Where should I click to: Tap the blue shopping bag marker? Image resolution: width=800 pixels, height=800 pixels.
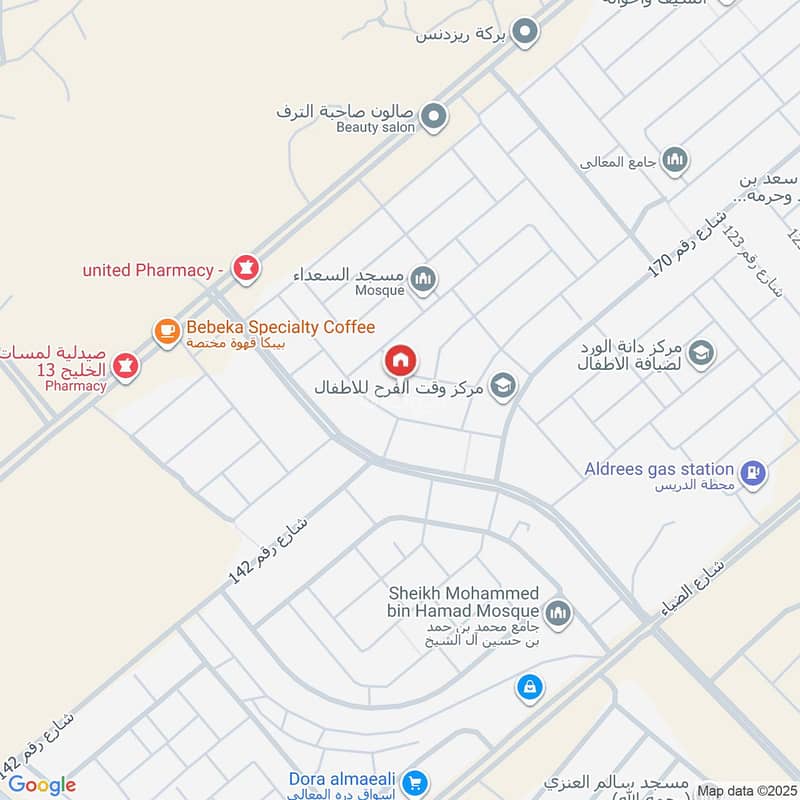pos(528,687)
